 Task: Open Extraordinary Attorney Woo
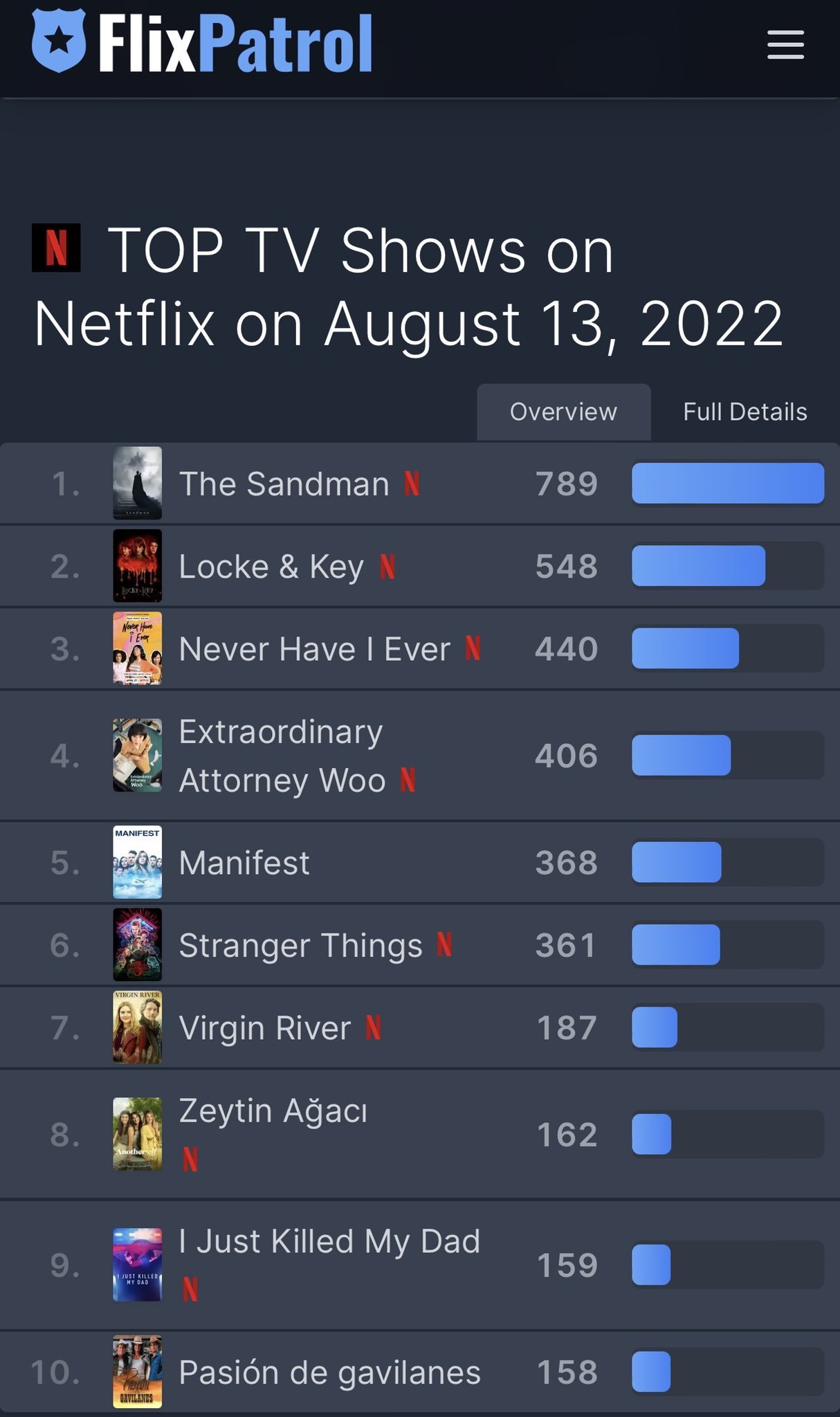[x=282, y=756]
